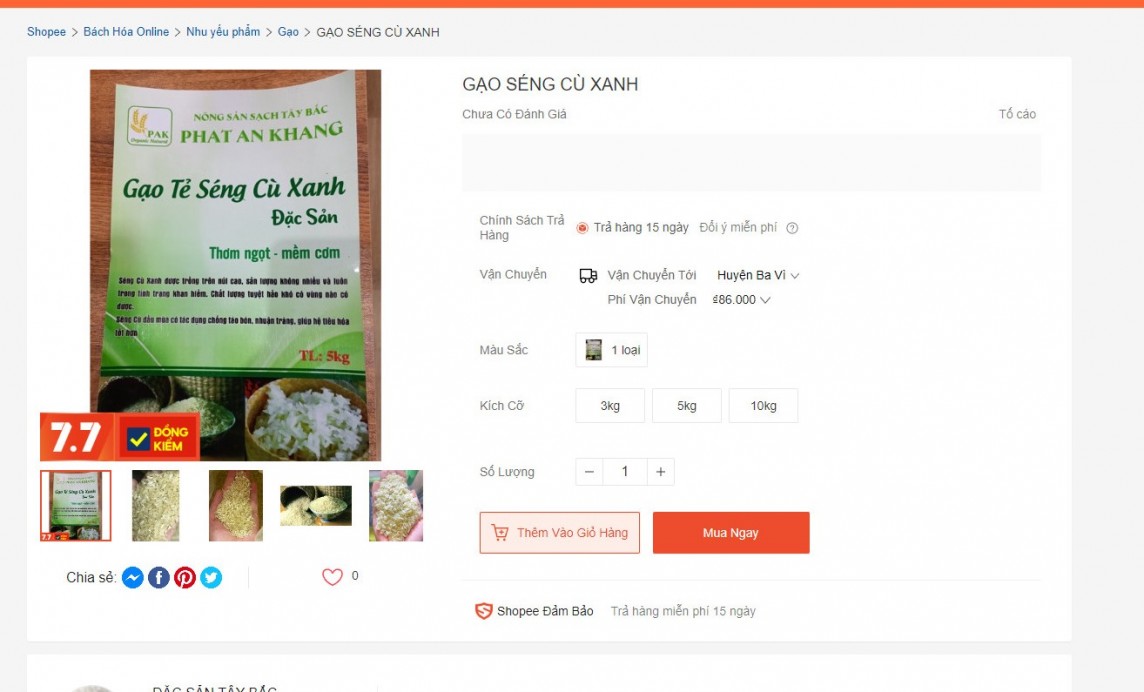Viewport: 1144px width, 692px height.
Task: Select the 1 loại variant
Action: [611, 350]
